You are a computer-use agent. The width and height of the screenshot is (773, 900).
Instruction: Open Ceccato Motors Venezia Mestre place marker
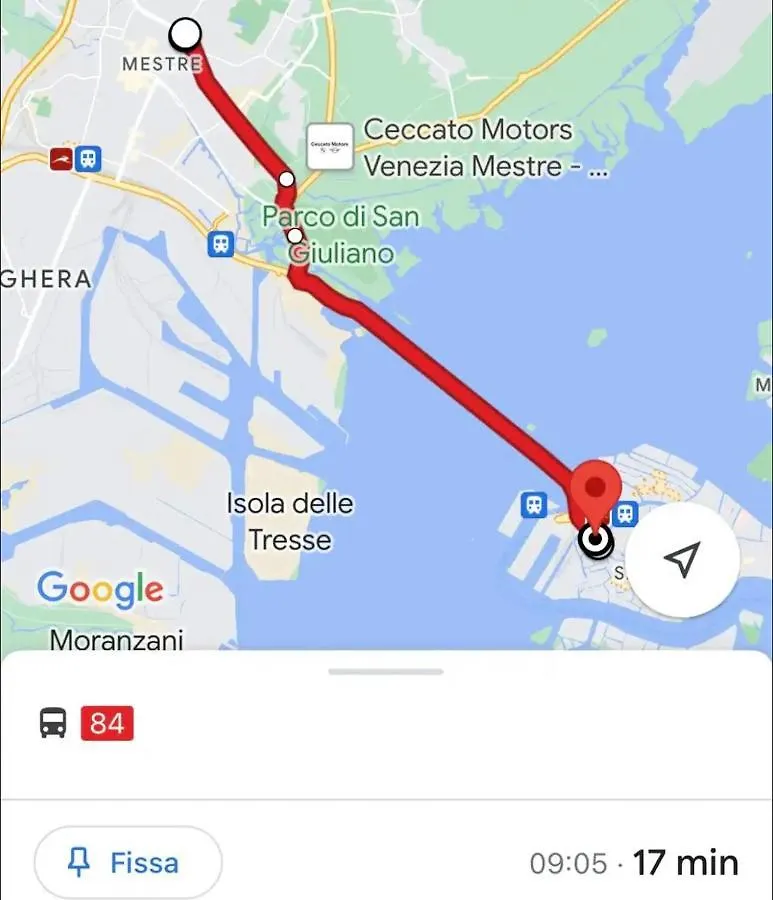tap(330, 147)
